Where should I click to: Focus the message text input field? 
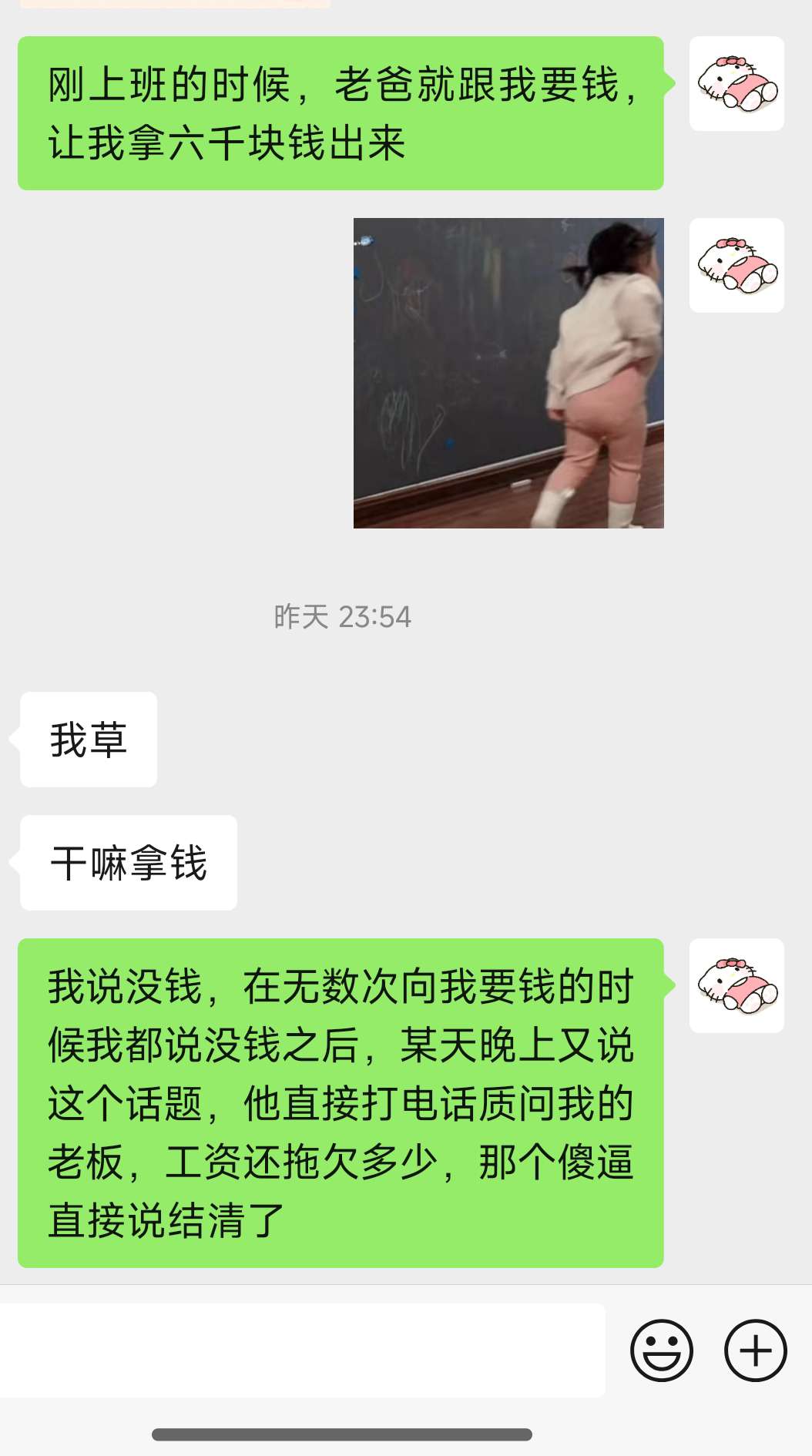(302, 1350)
